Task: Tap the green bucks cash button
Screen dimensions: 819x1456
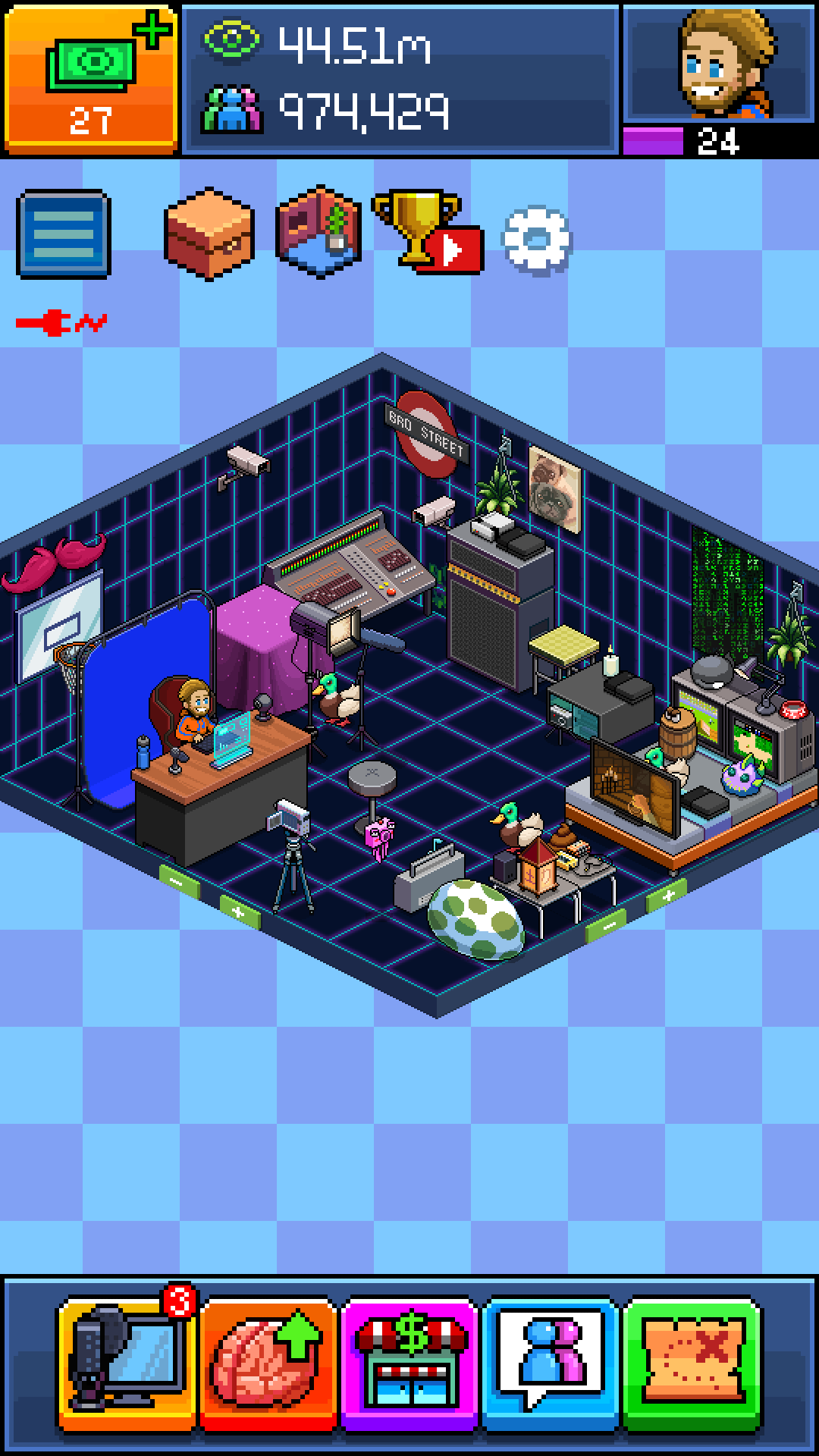Action: point(90,76)
